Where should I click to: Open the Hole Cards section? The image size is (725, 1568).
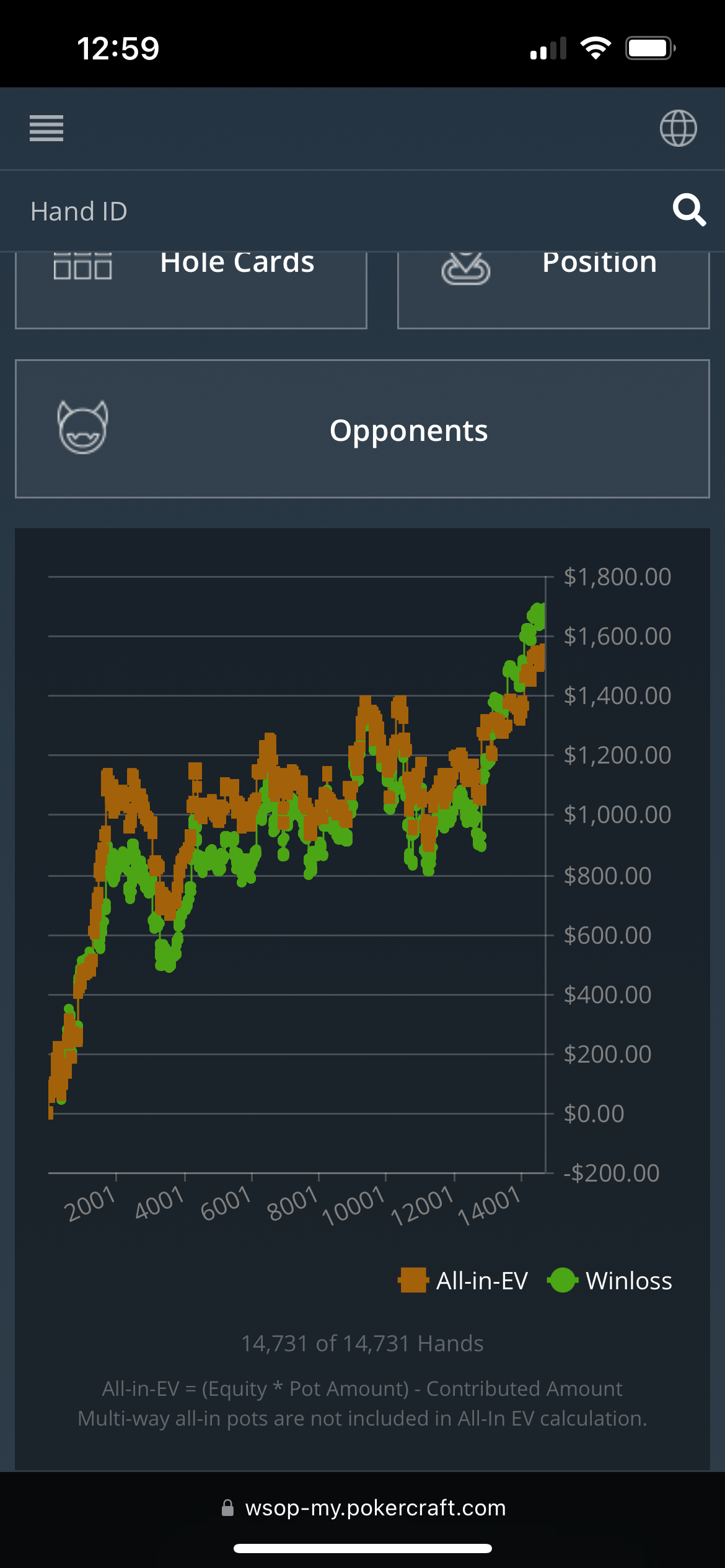pyautogui.click(x=191, y=290)
